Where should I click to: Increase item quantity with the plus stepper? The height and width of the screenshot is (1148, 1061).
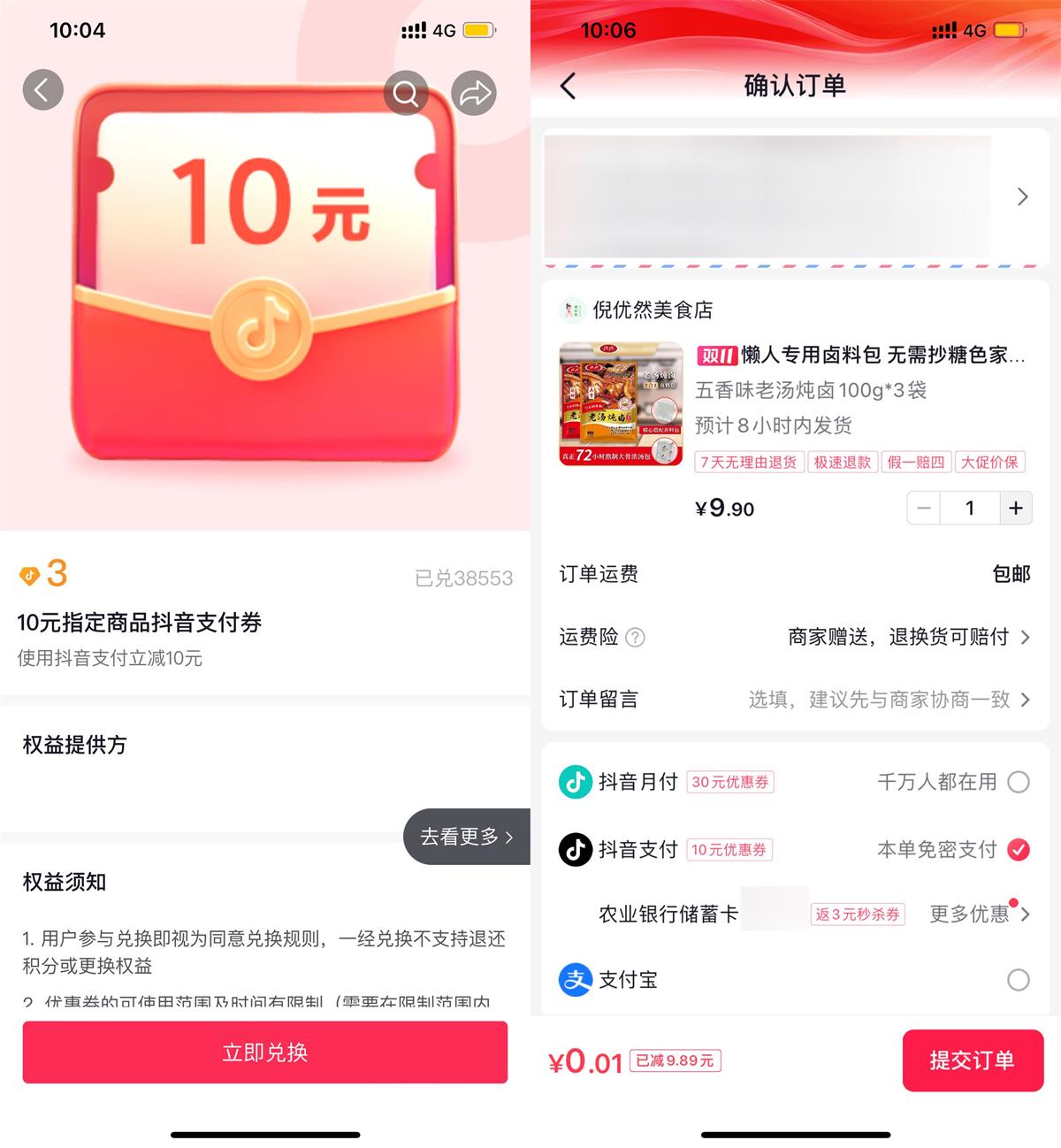(x=1016, y=508)
